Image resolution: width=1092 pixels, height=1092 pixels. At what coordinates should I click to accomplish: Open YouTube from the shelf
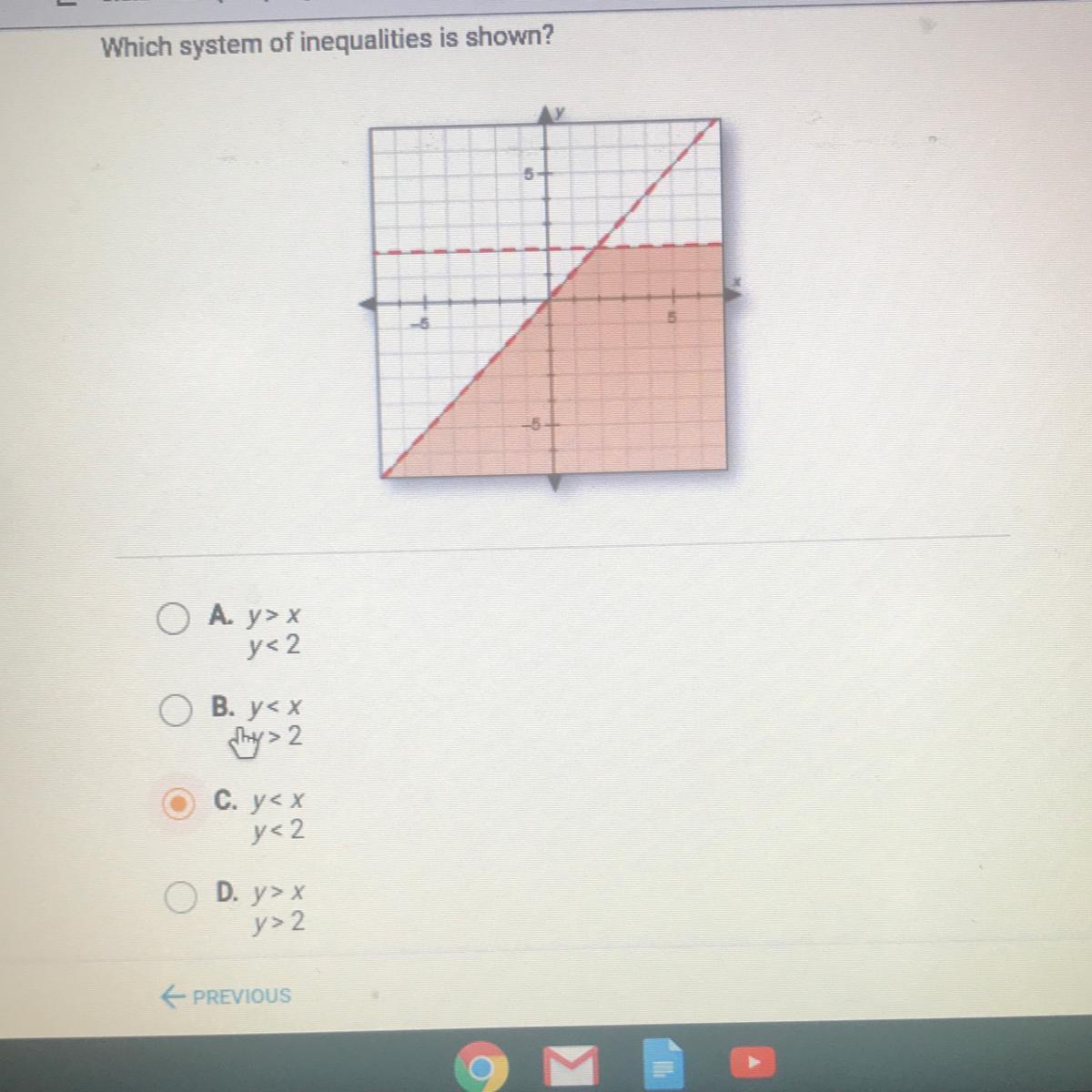(x=753, y=1061)
